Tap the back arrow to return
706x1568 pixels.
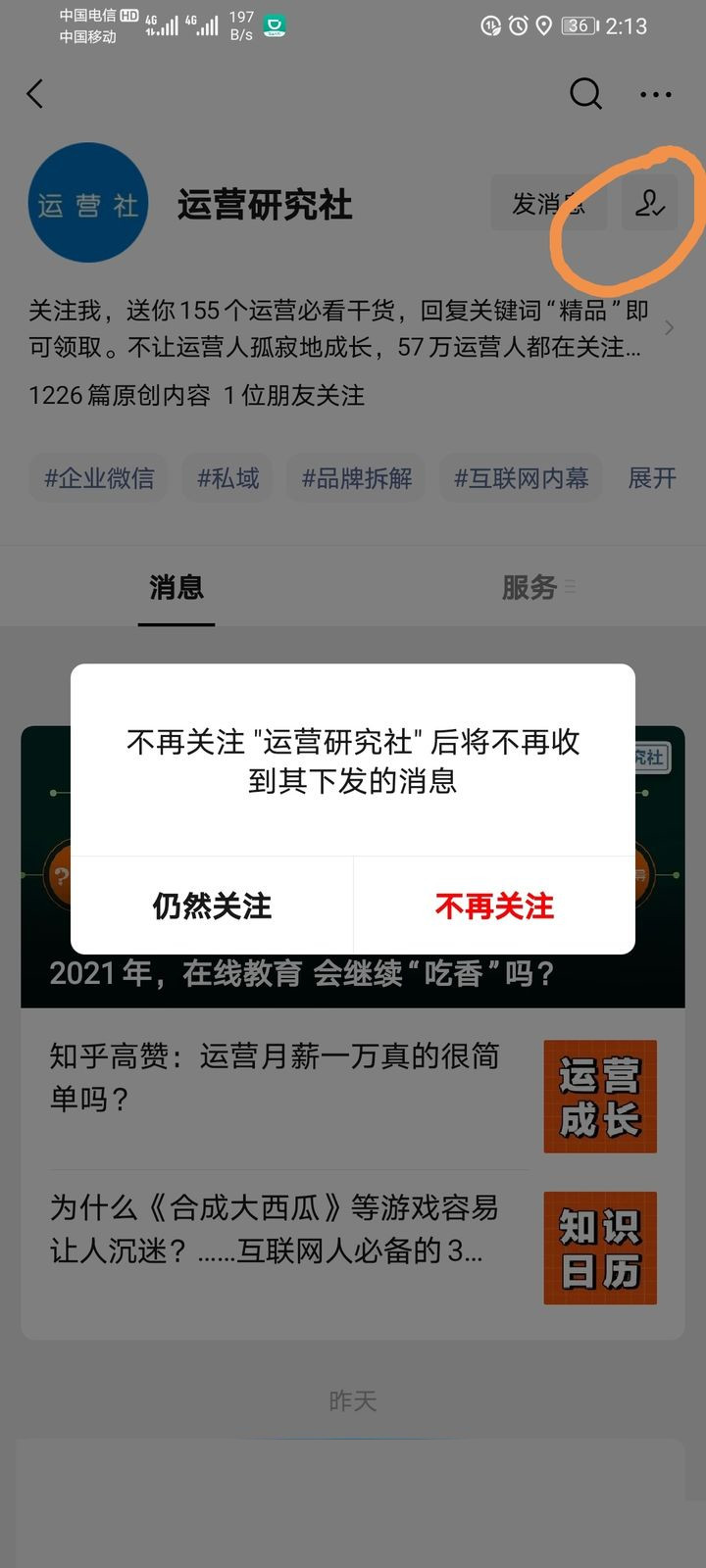click(34, 94)
